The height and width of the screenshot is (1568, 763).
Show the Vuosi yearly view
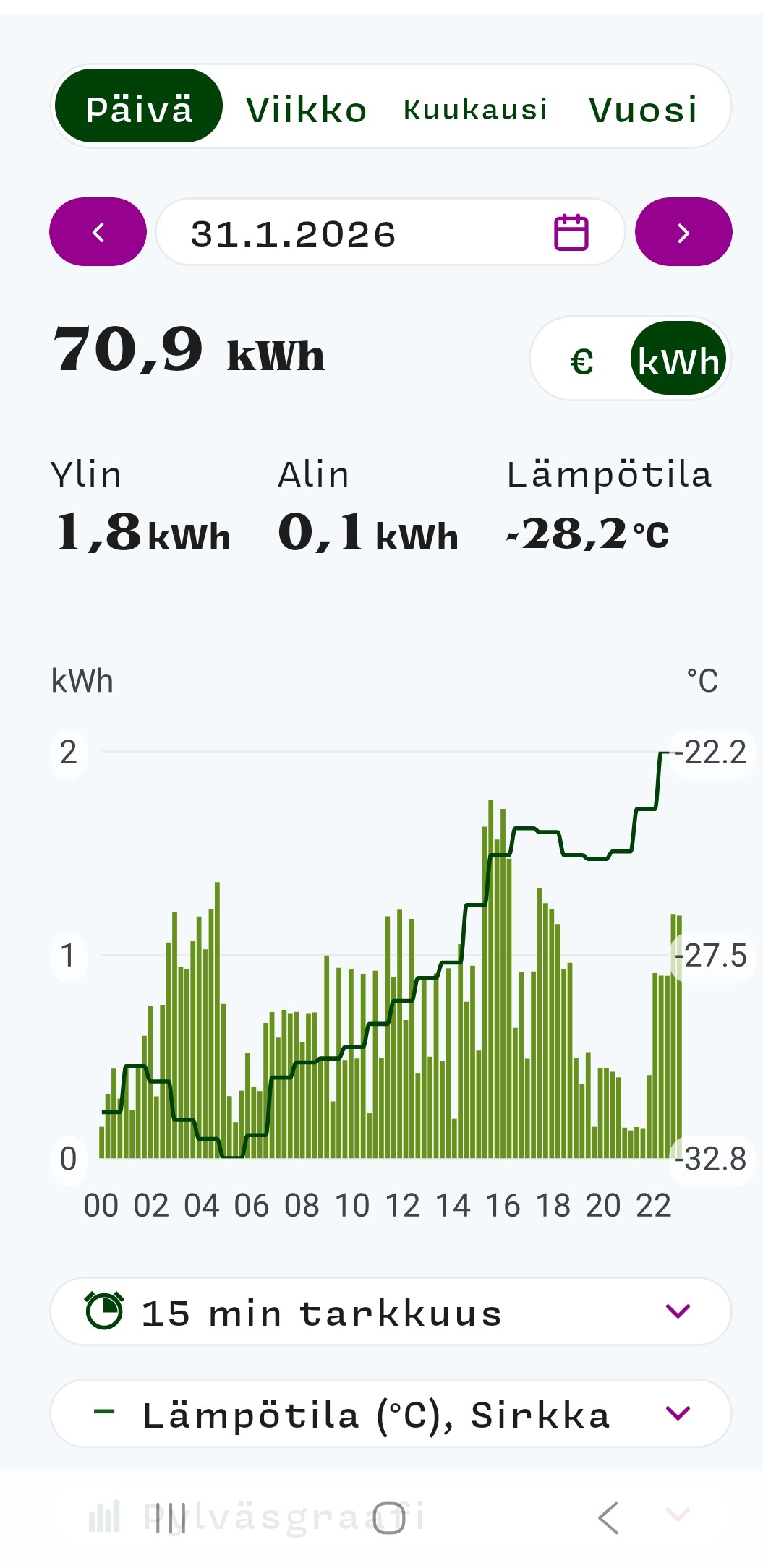click(x=643, y=110)
